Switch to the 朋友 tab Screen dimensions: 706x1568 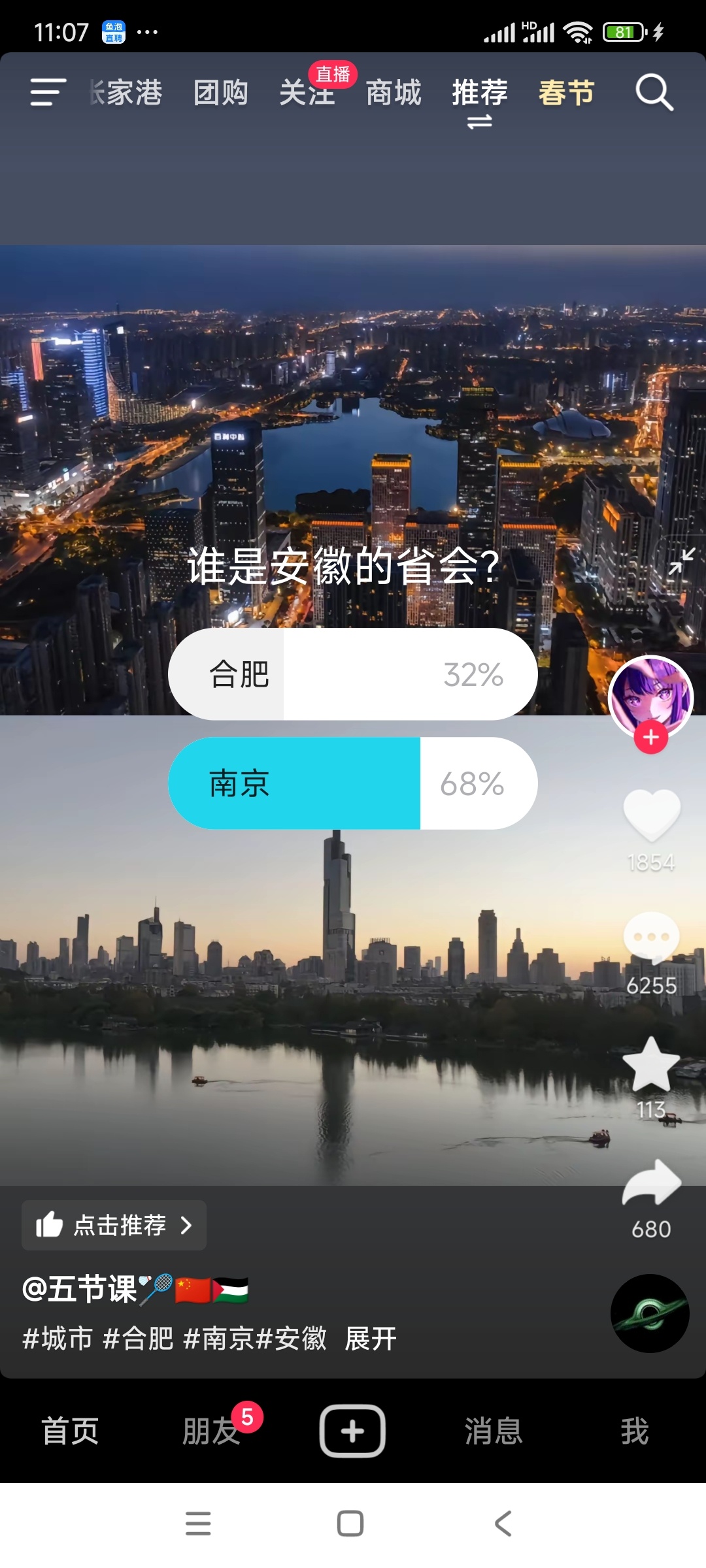(x=211, y=1431)
